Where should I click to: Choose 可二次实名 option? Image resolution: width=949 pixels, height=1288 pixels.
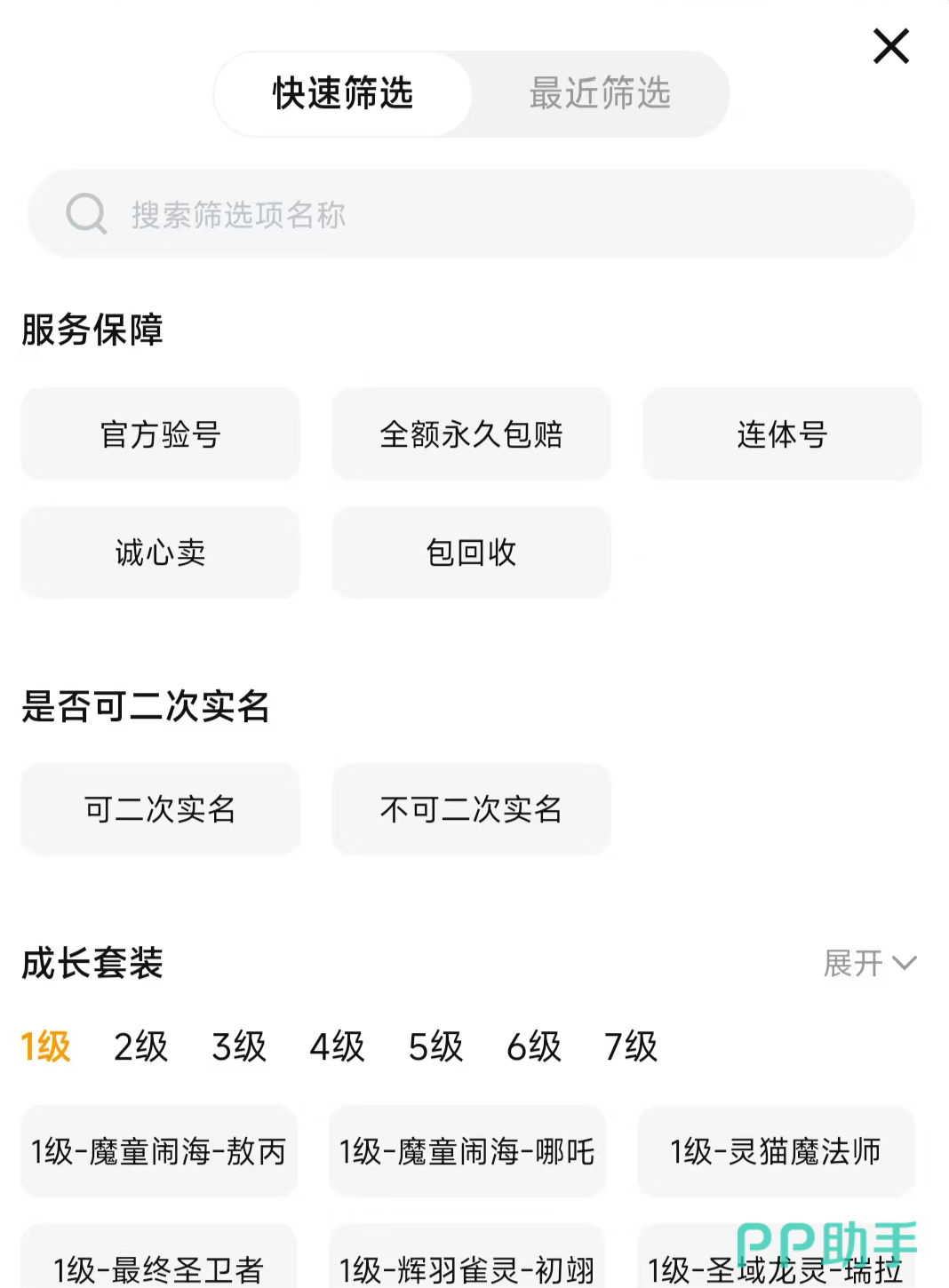tap(160, 809)
